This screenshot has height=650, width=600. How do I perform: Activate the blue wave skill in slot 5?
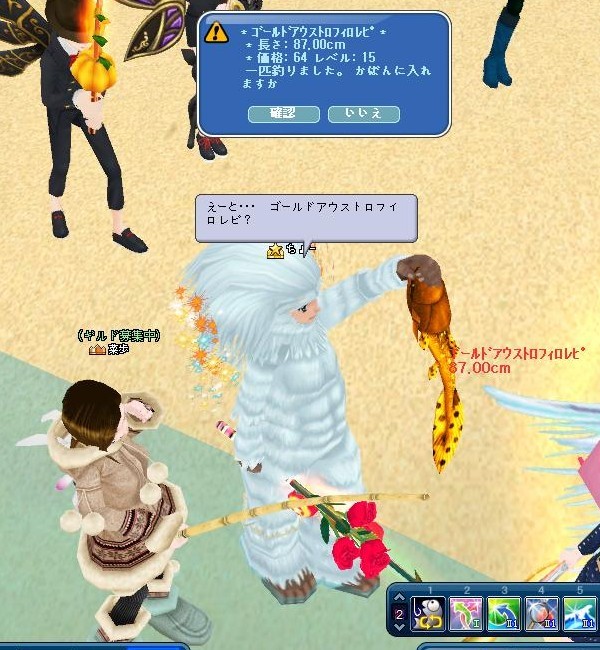point(579,614)
